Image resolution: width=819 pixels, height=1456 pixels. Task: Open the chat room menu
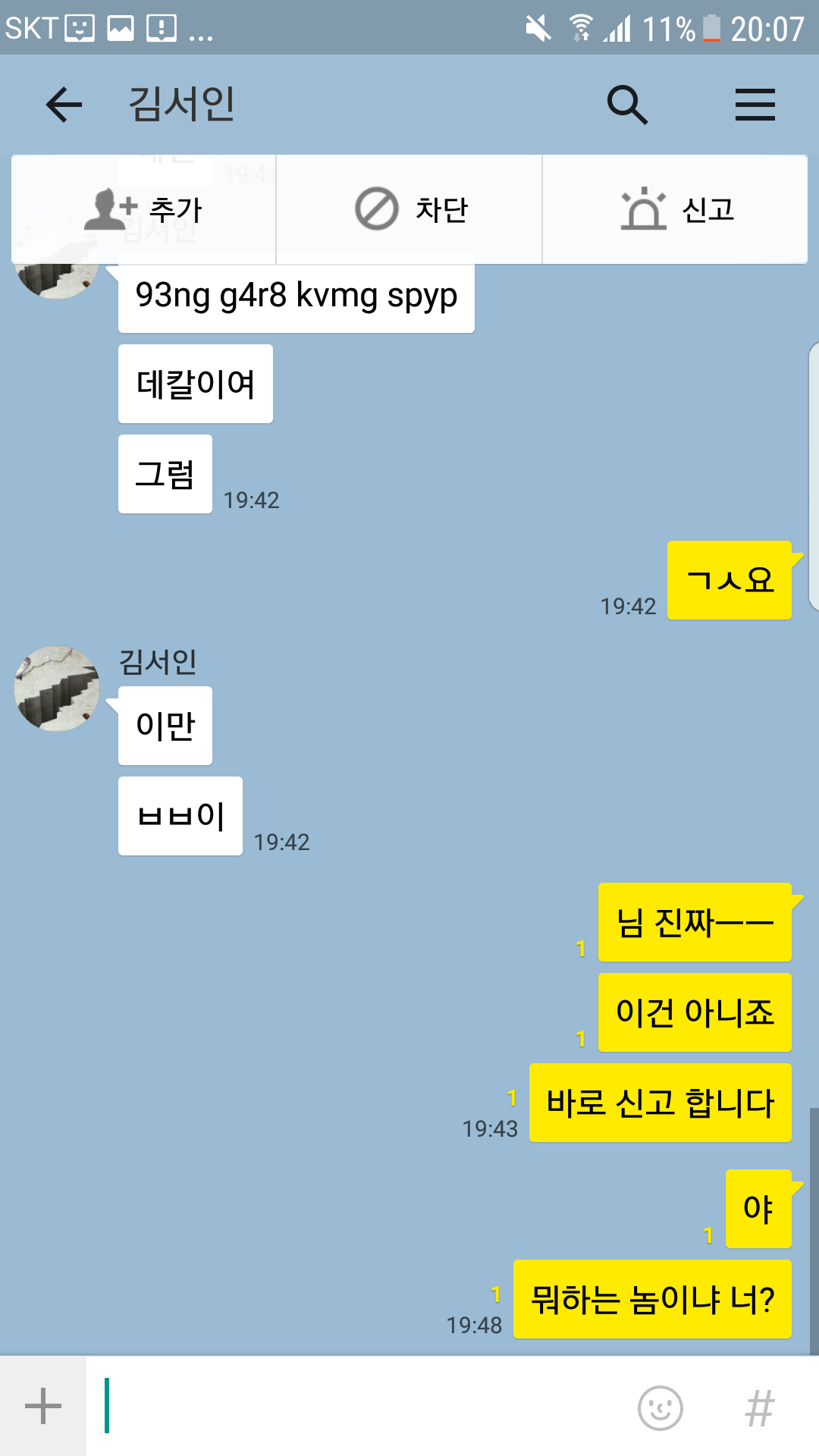755,104
